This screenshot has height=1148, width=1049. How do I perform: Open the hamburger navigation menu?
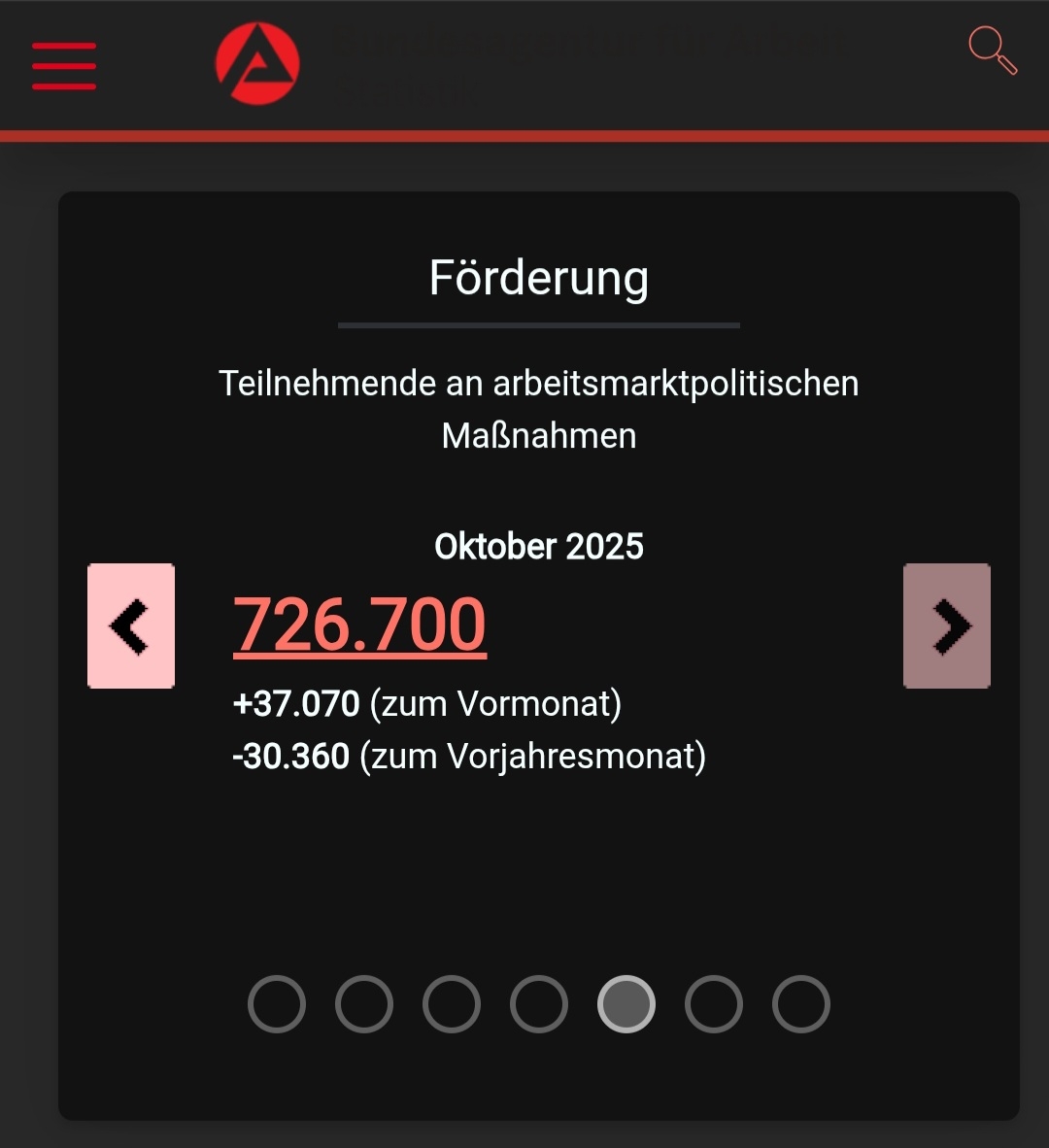click(64, 66)
